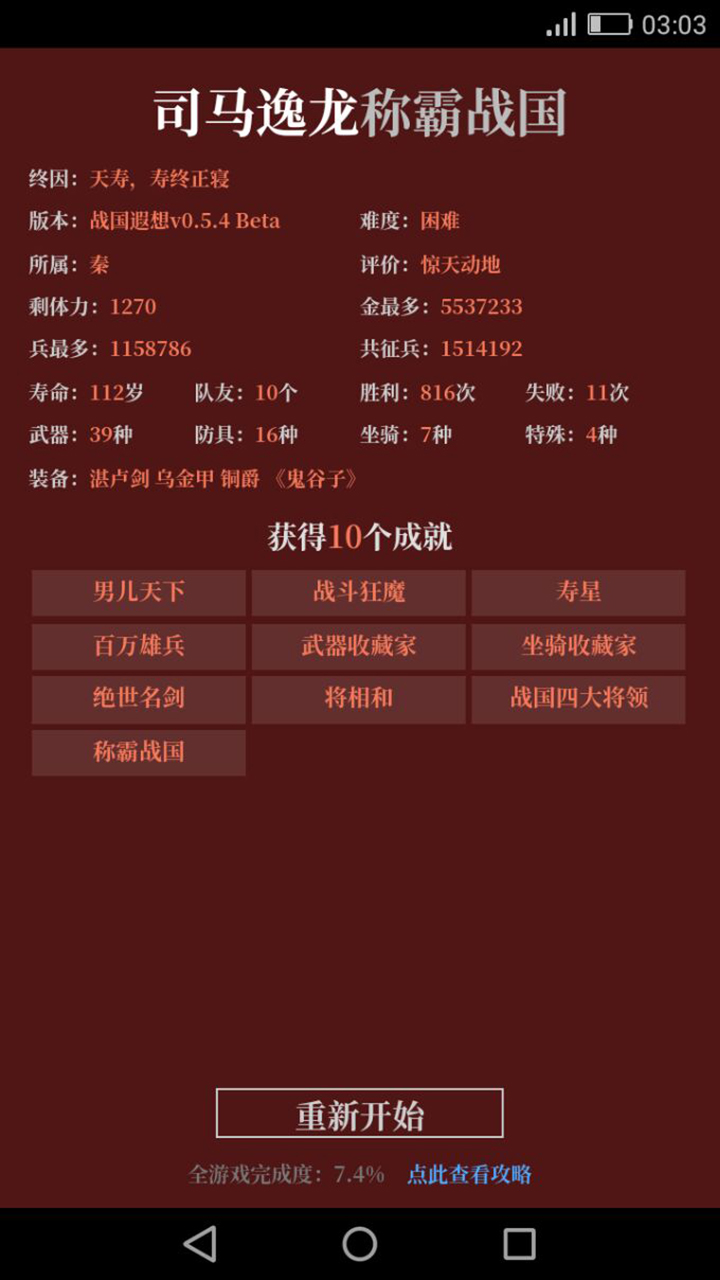The height and width of the screenshot is (1280, 720).
Task: Go back with system back button
Action: pos(200,1244)
